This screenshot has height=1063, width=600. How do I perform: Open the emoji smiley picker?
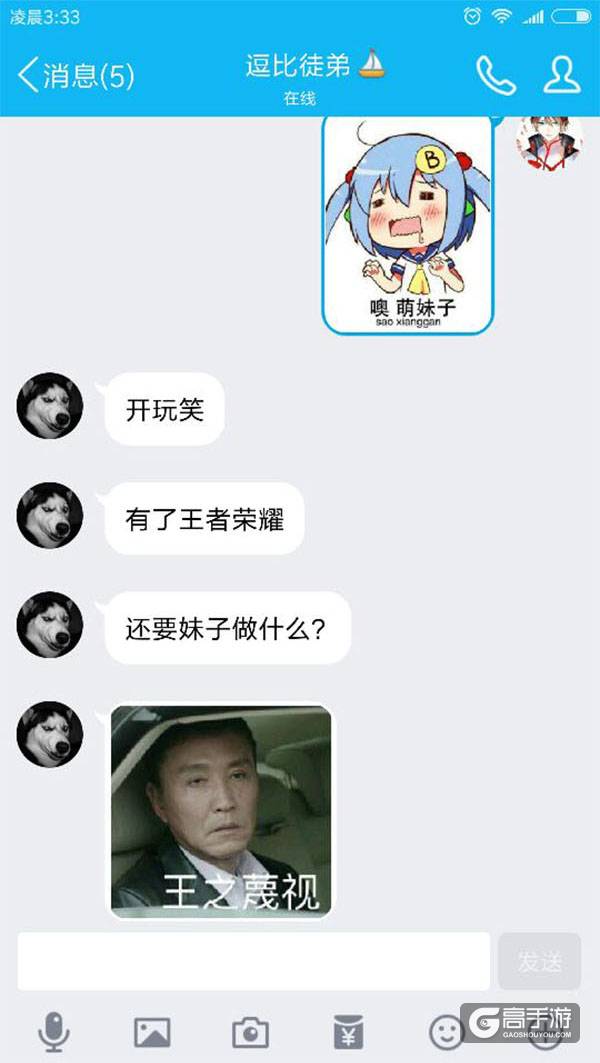pos(446,1031)
